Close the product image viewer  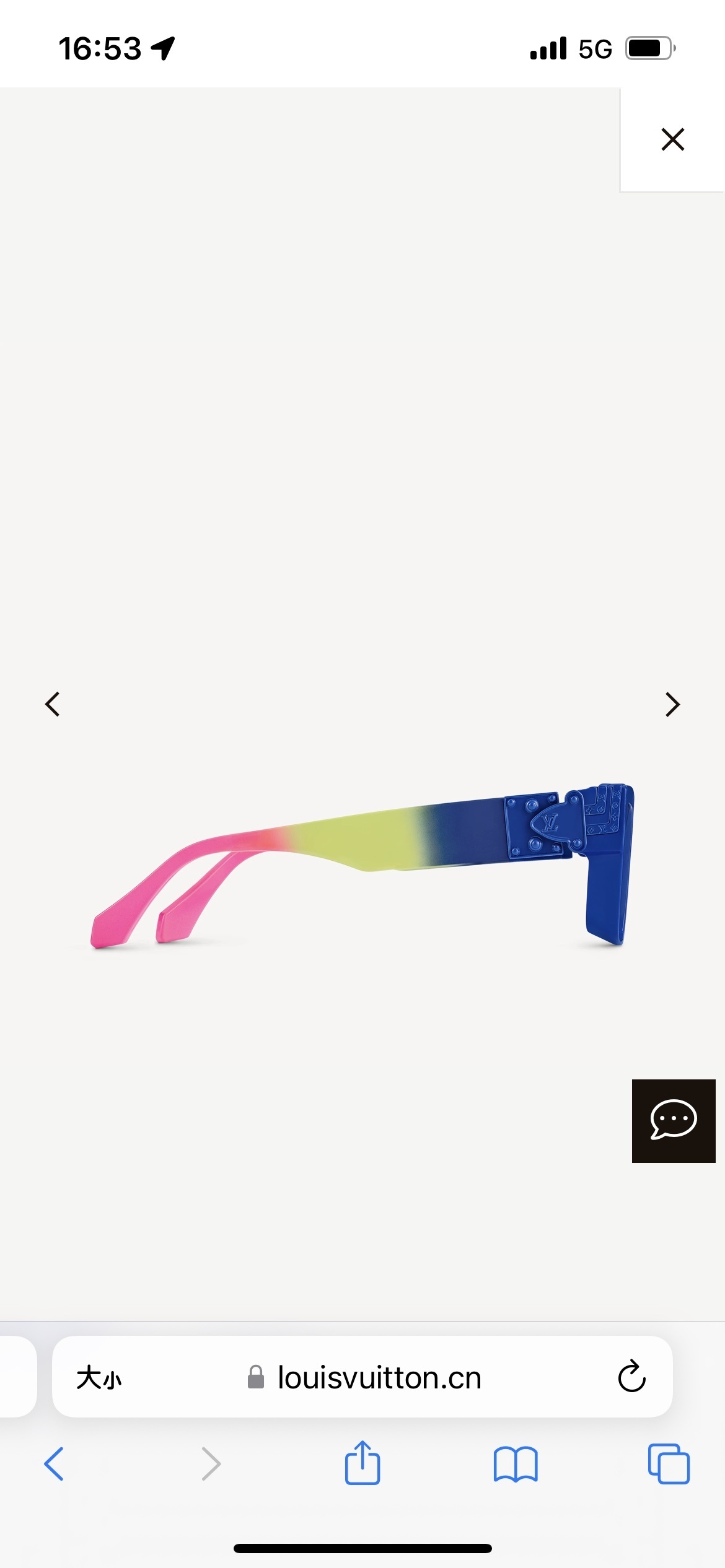click(x=672, y=139)
